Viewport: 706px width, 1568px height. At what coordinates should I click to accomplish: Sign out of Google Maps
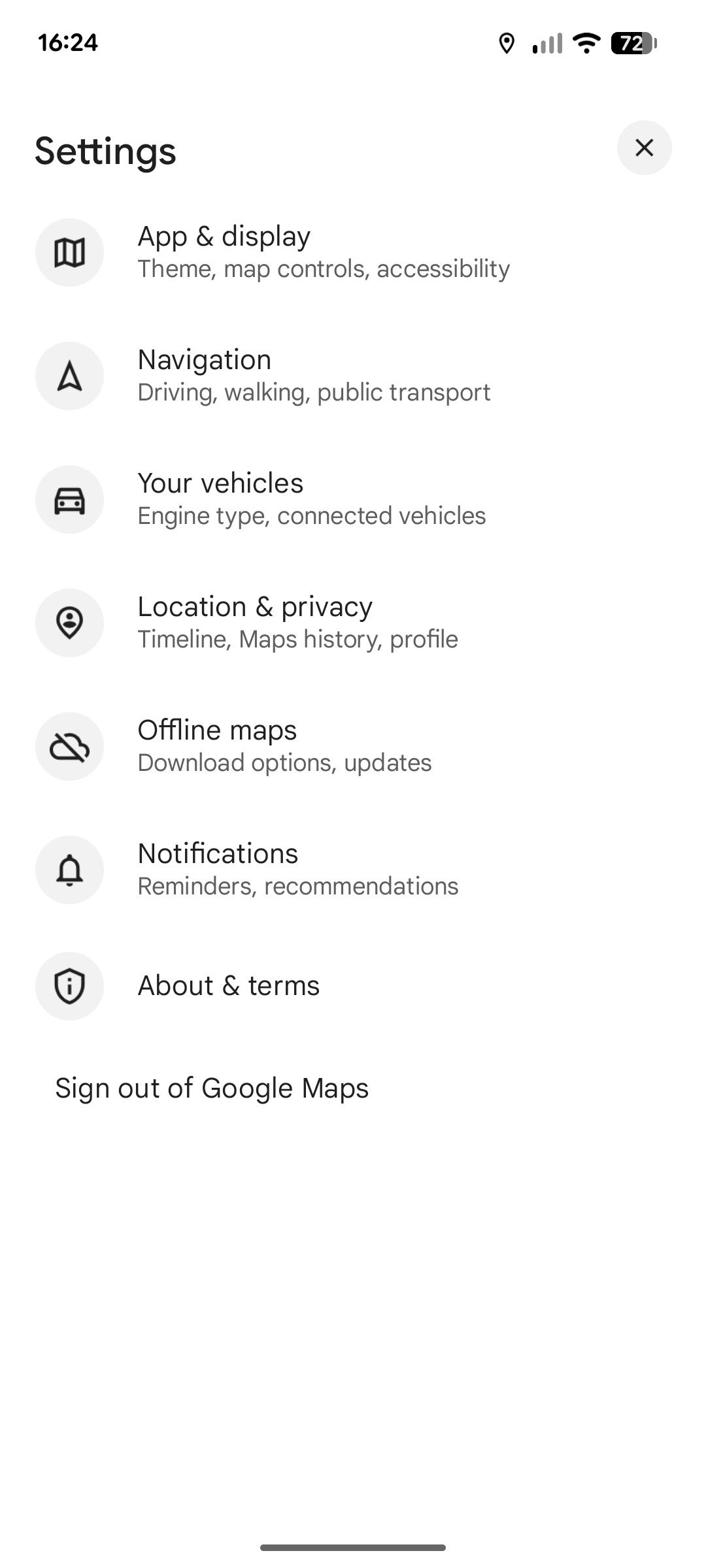pos(212,1088)
